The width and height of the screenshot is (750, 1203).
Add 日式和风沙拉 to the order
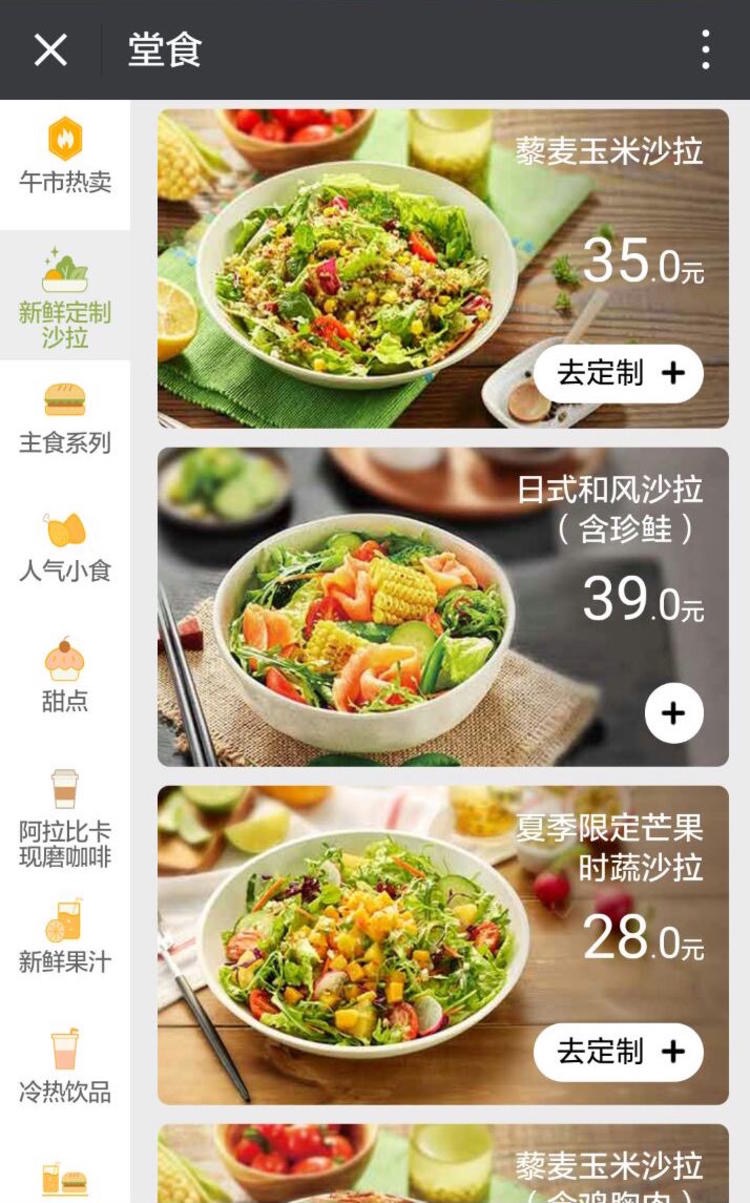pos(673,713)
